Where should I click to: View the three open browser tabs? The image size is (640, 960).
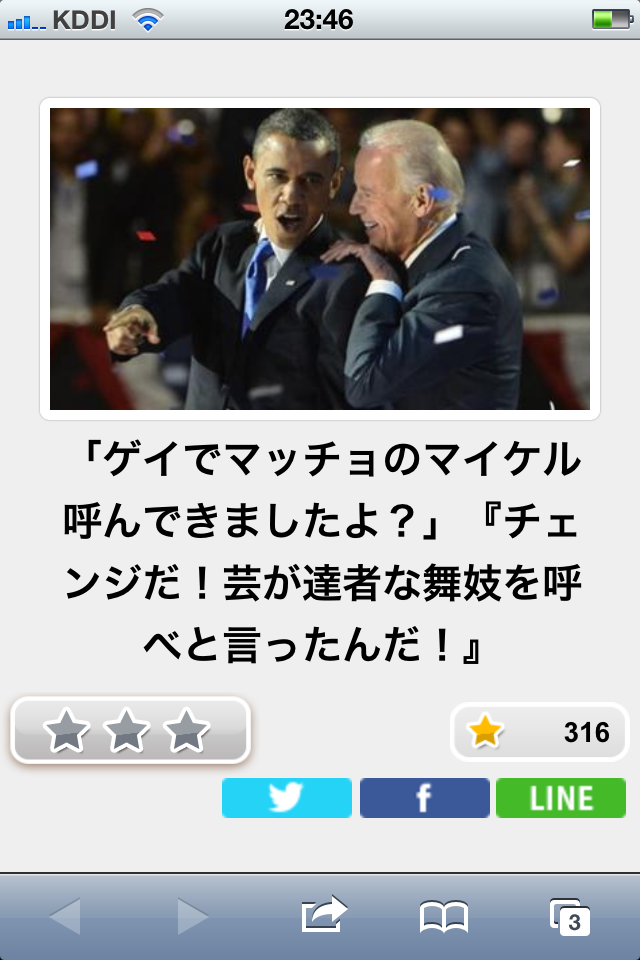(x=569, y=916)
